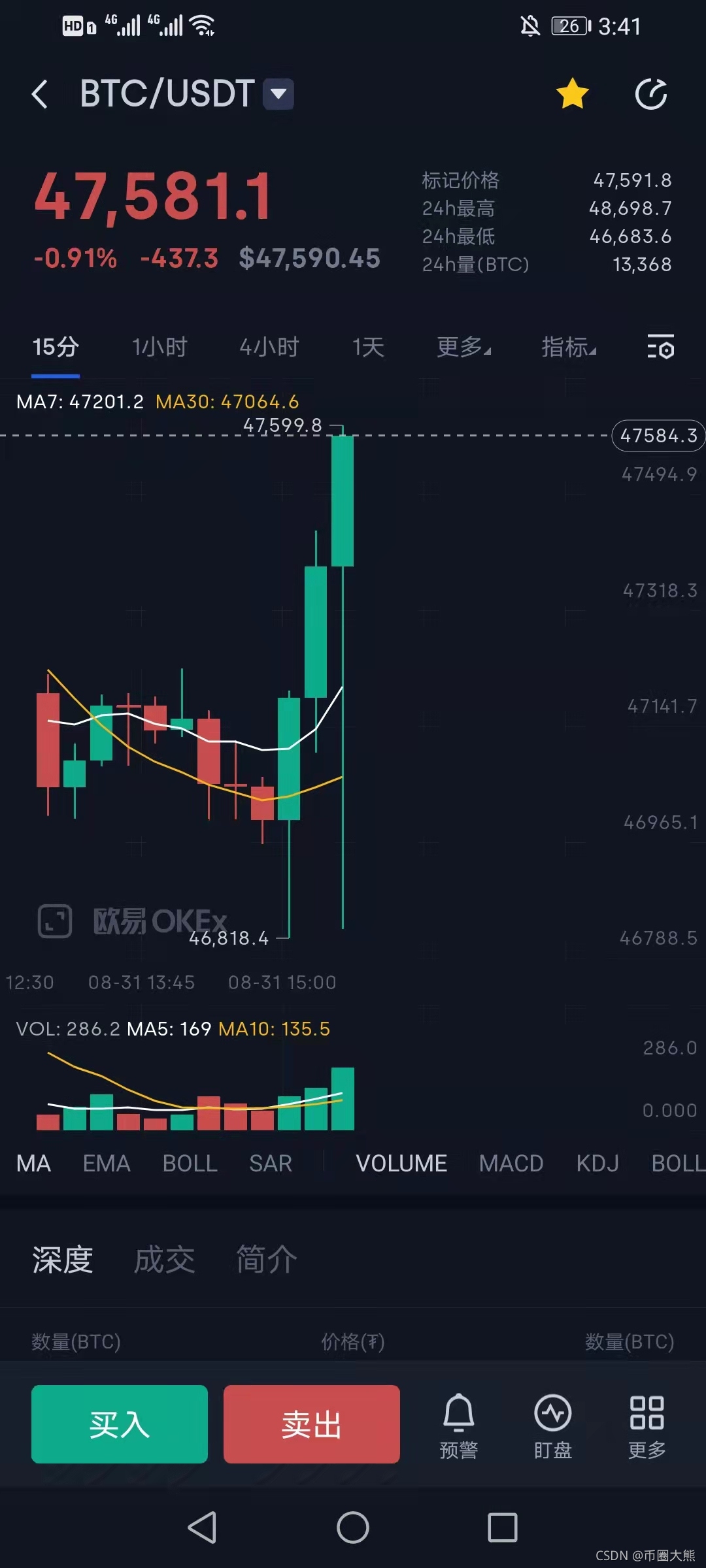This screenshot has width=706, height=1568.
Task: Open the 简介 introduction tab
Action: coord(267,1260)
